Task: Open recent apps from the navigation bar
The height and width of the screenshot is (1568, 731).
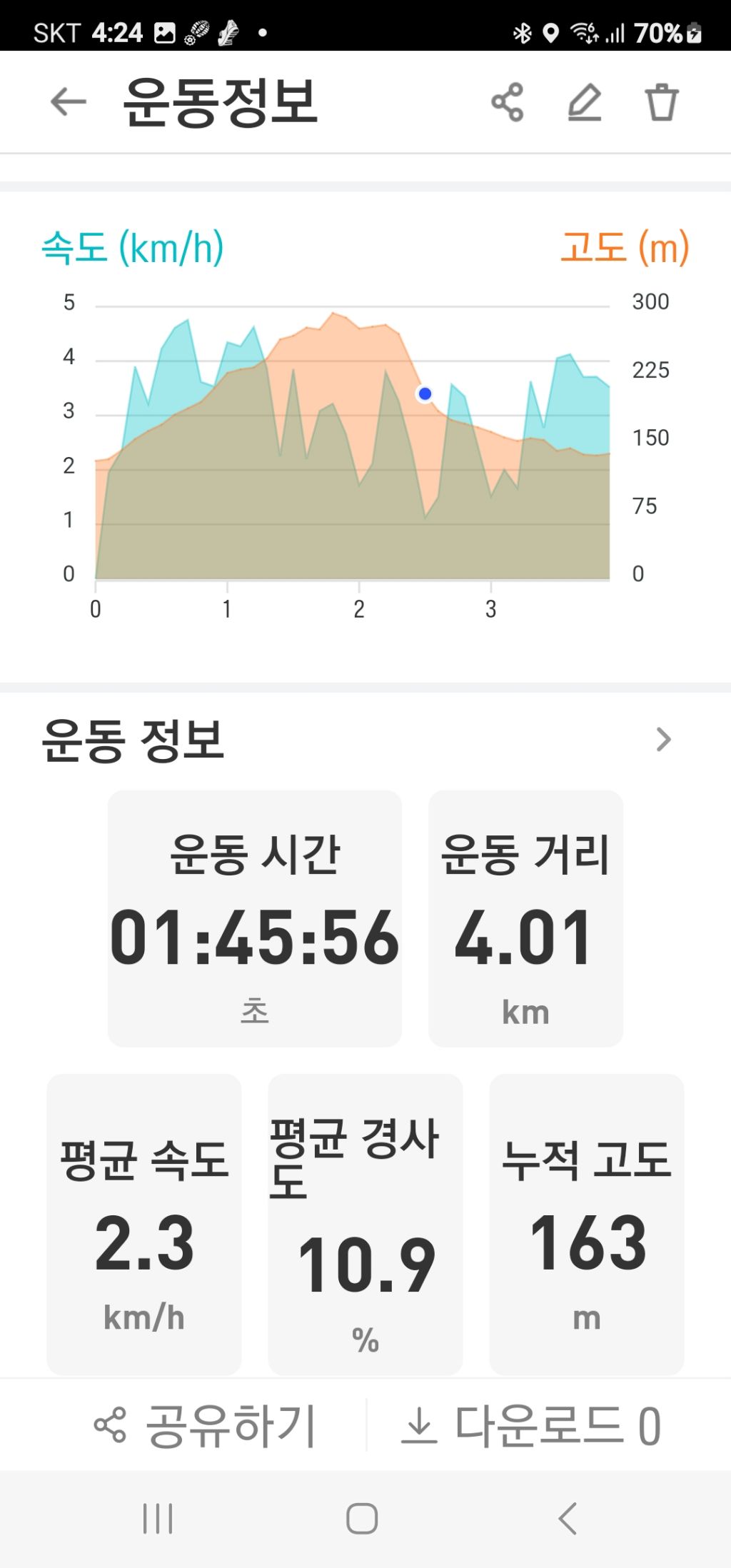Action: coord(158,1518)
